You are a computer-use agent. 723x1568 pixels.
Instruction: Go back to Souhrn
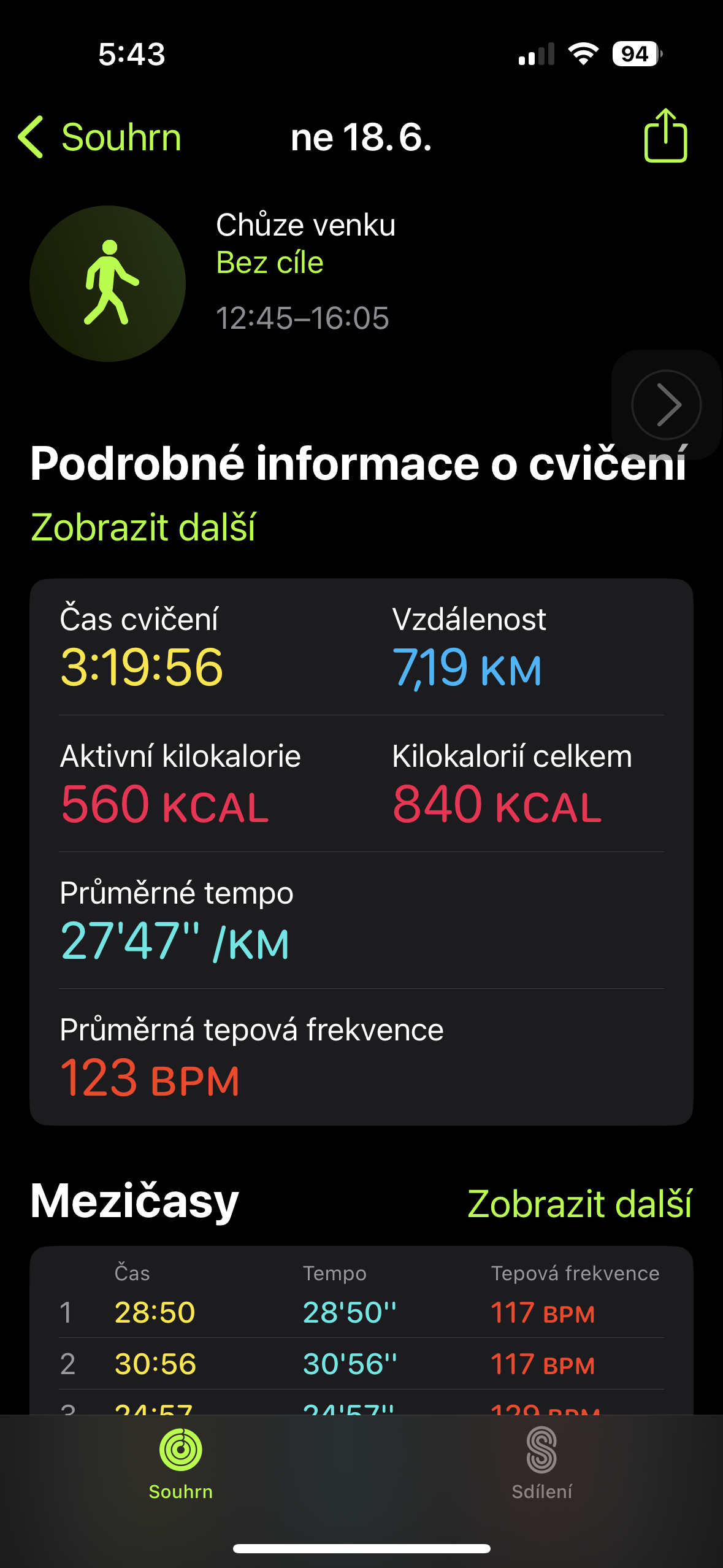coord(100,137)
